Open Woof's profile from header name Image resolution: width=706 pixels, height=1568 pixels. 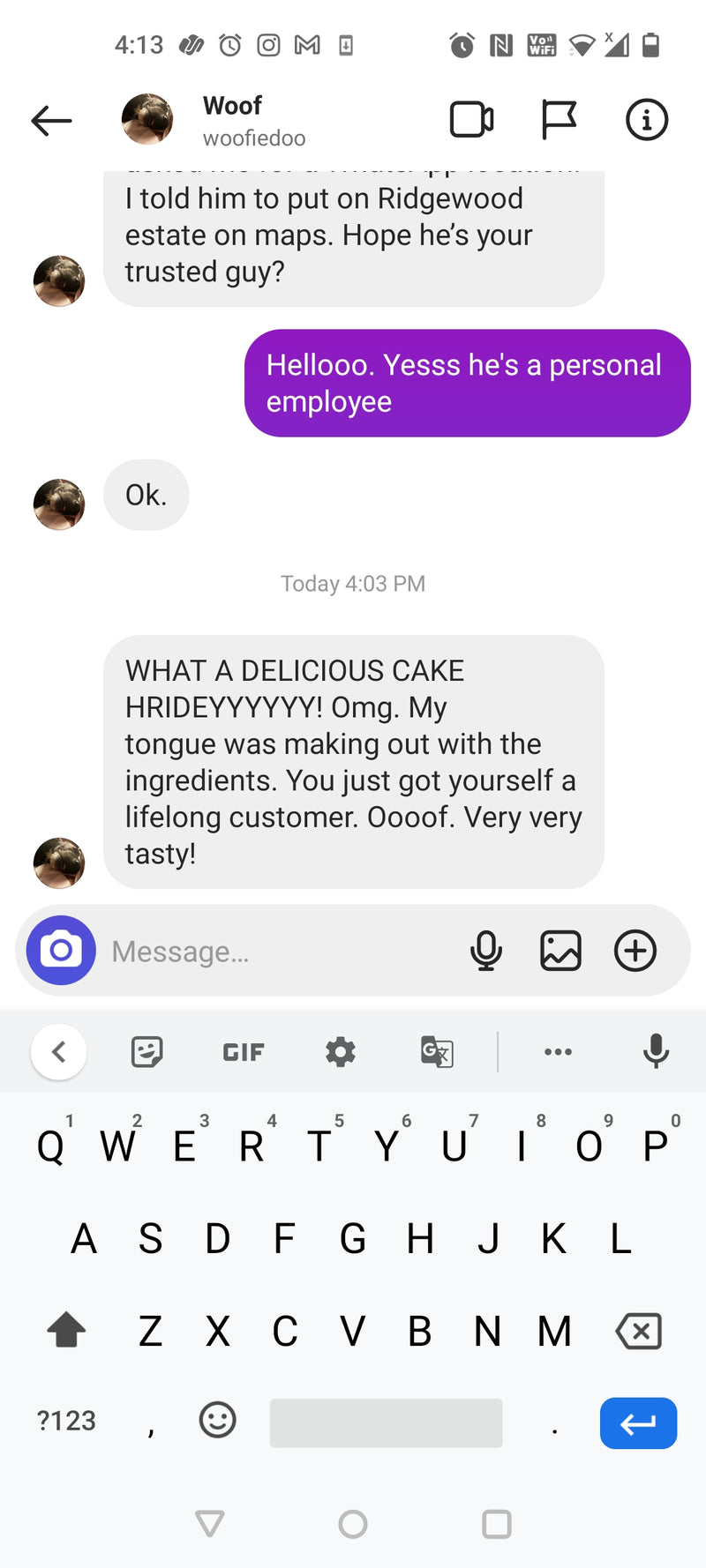pos(233,106)
